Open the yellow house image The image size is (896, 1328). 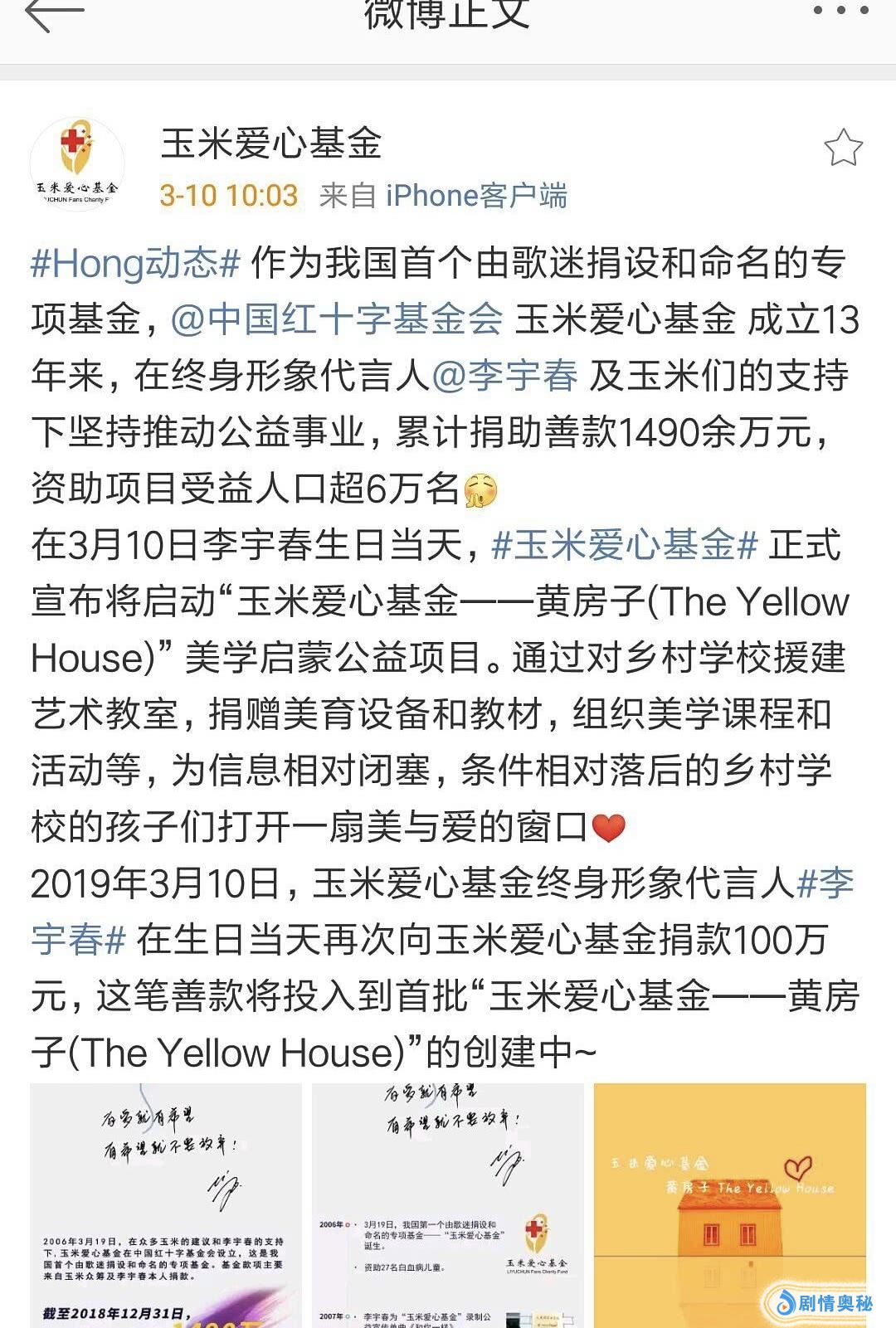(x=729, y=1204)
